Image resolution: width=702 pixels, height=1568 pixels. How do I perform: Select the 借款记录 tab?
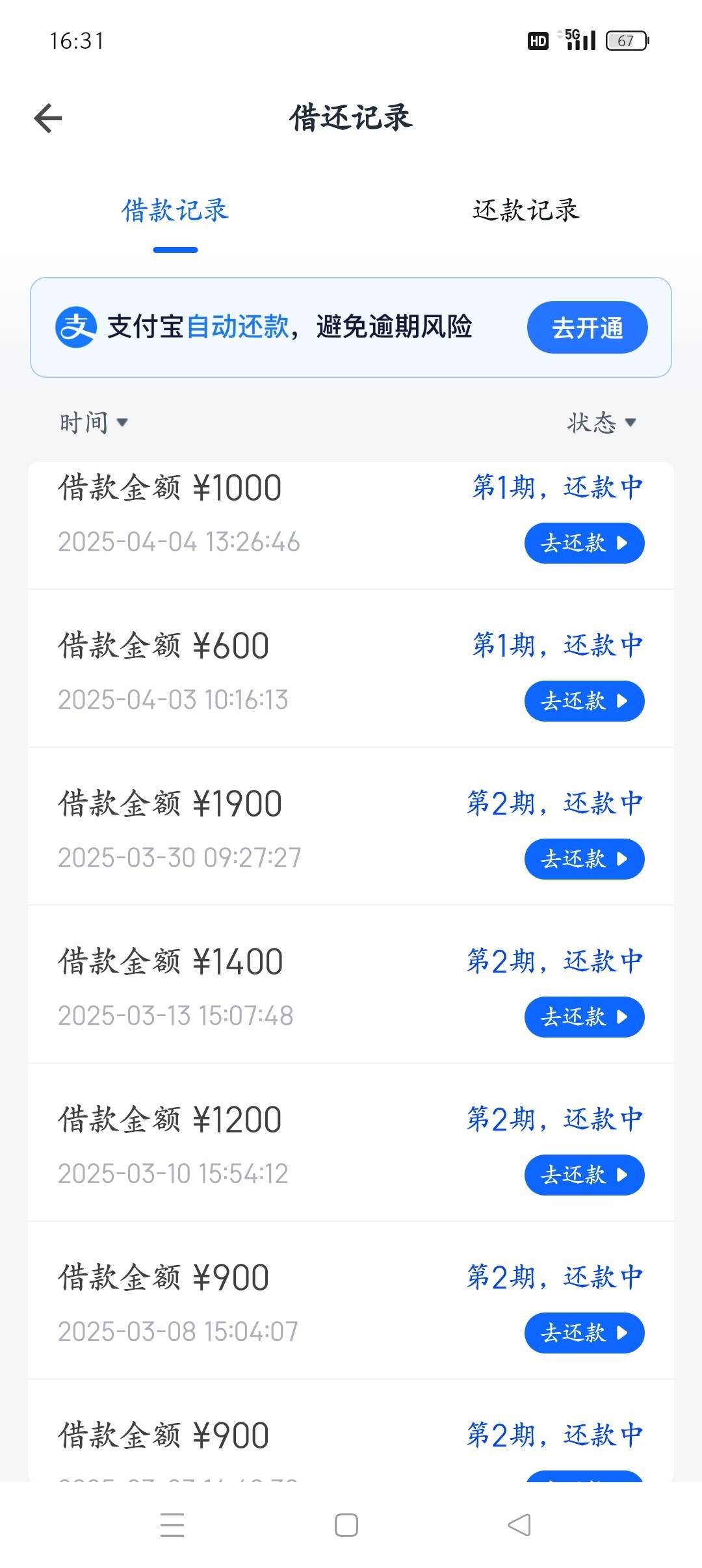(175, 211)
